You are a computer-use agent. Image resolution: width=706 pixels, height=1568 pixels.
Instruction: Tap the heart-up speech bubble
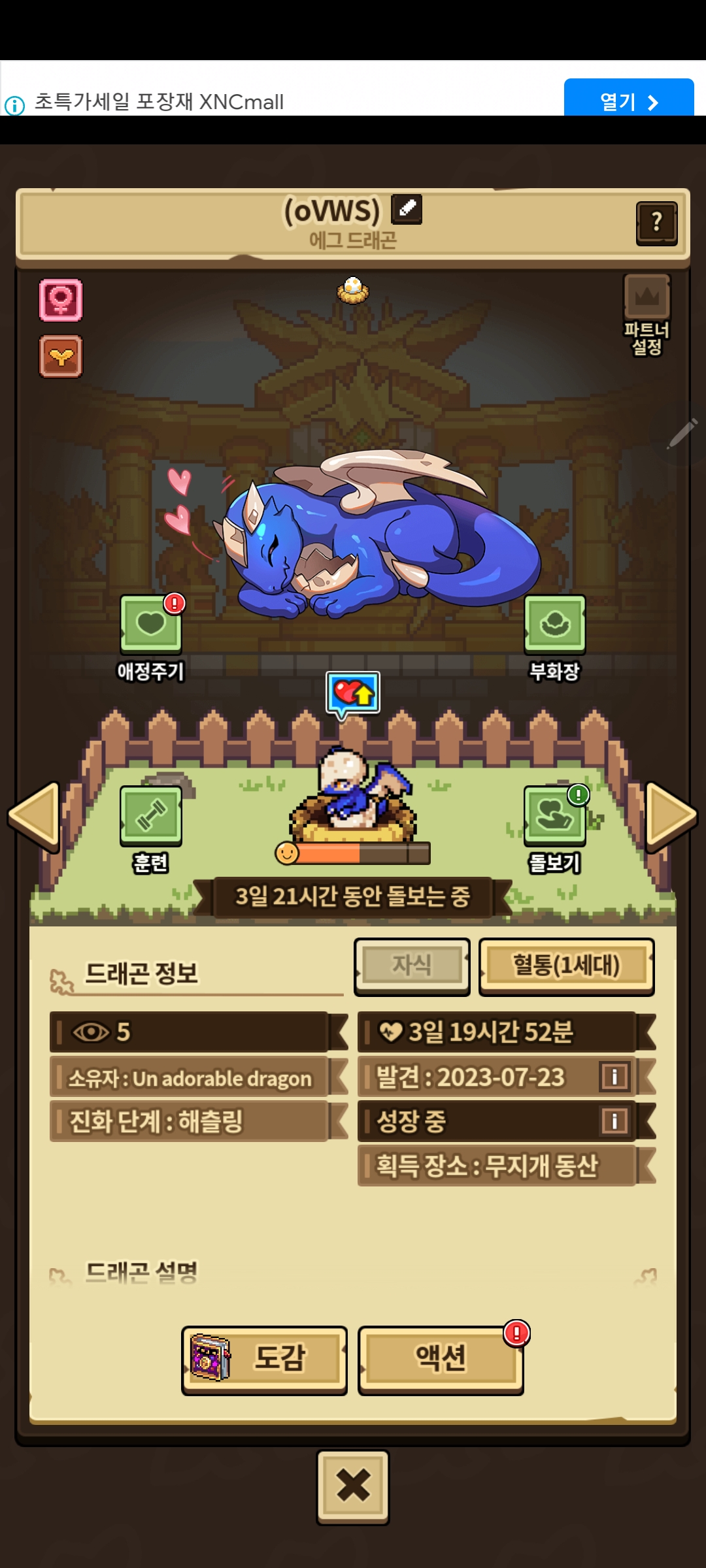pos(353,693)
